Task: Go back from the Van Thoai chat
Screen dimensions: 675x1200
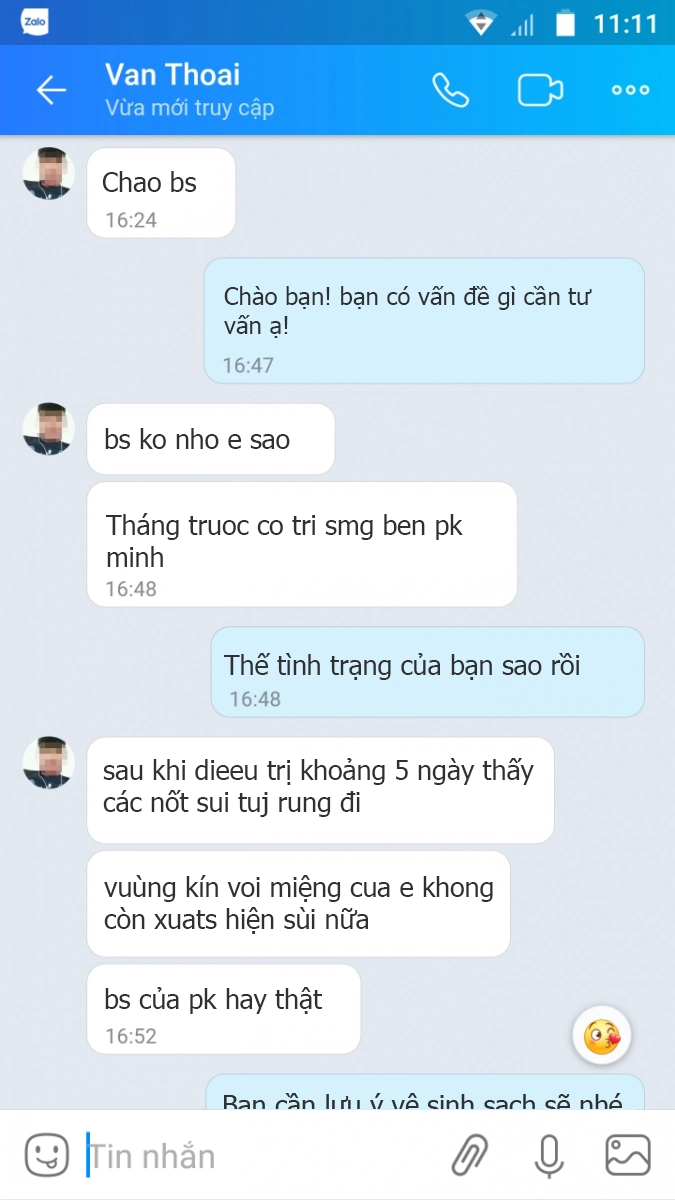Action: 51,90
